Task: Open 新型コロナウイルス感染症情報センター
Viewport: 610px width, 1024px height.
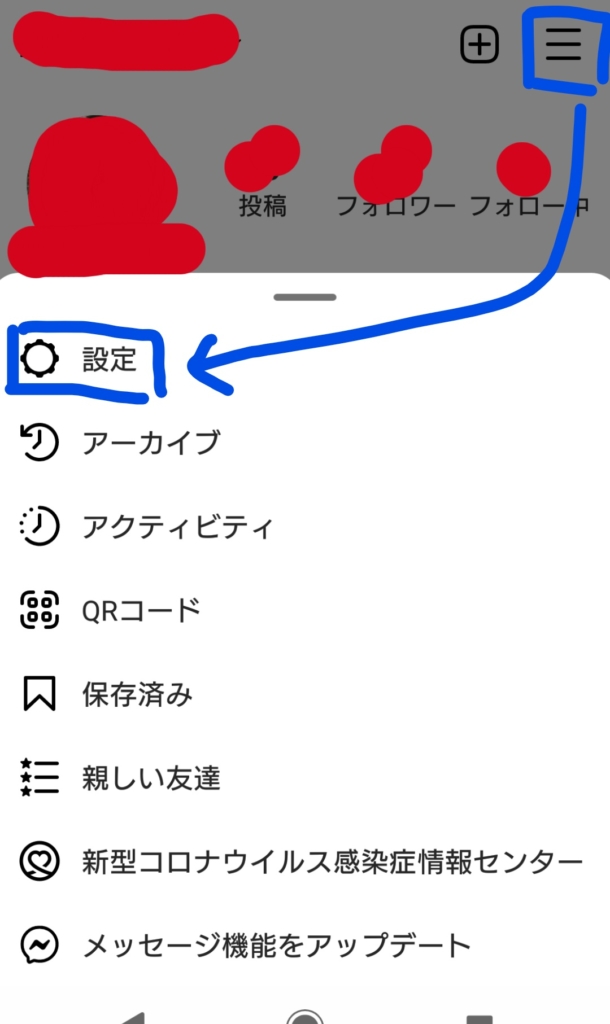Action: 330,860
